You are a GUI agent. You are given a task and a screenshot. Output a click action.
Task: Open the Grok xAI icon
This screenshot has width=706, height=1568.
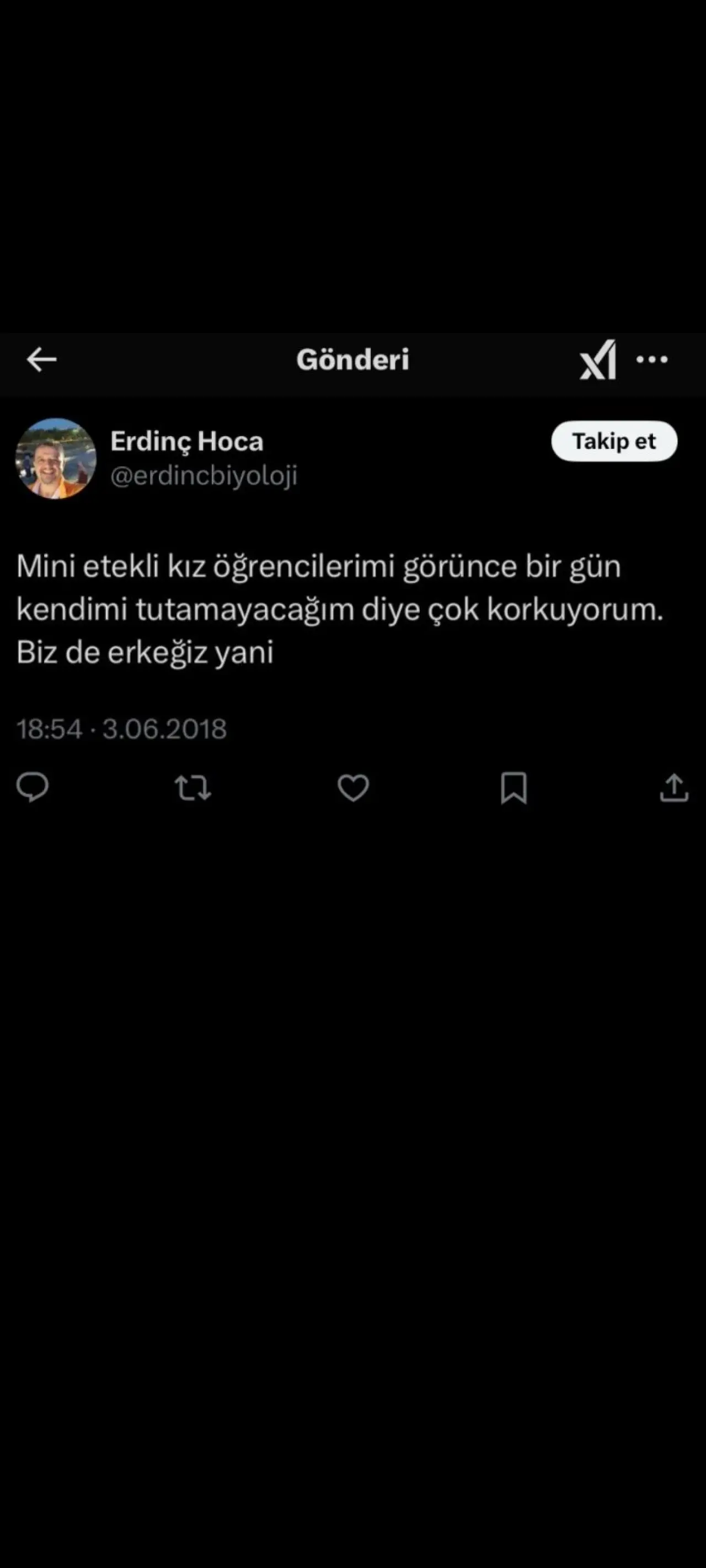(x=597, y=359)
